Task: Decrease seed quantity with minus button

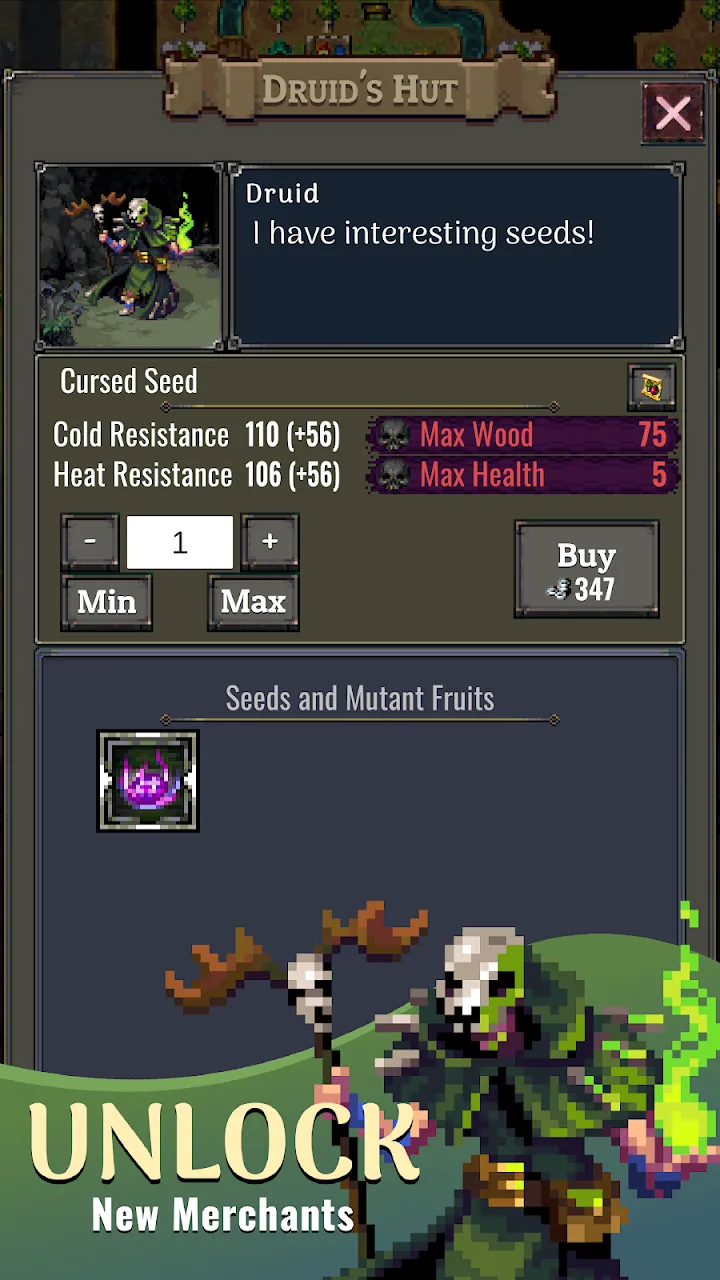Action: tap(90, 542)
